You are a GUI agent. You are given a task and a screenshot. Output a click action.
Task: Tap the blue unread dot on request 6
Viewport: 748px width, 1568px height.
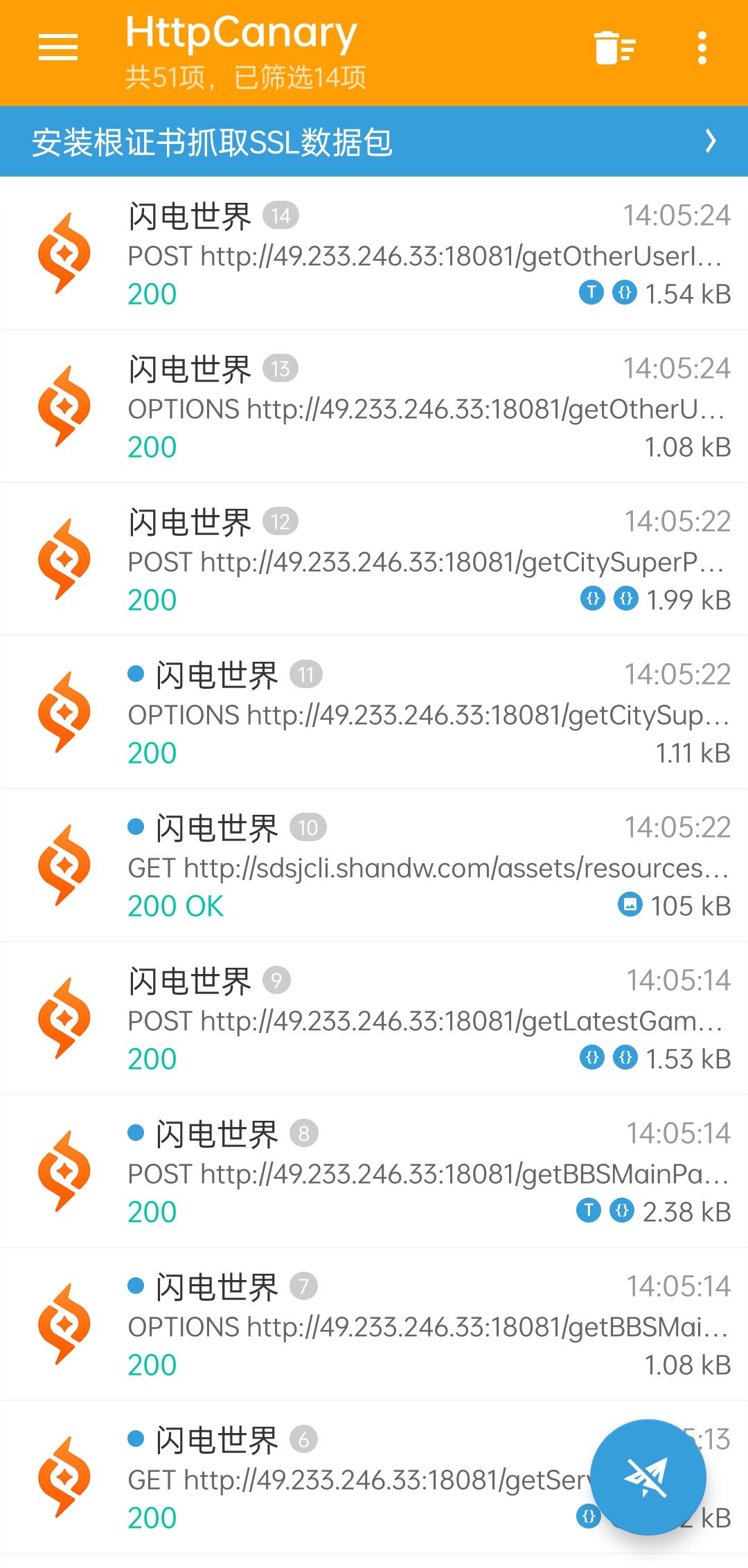point(136,1439)
